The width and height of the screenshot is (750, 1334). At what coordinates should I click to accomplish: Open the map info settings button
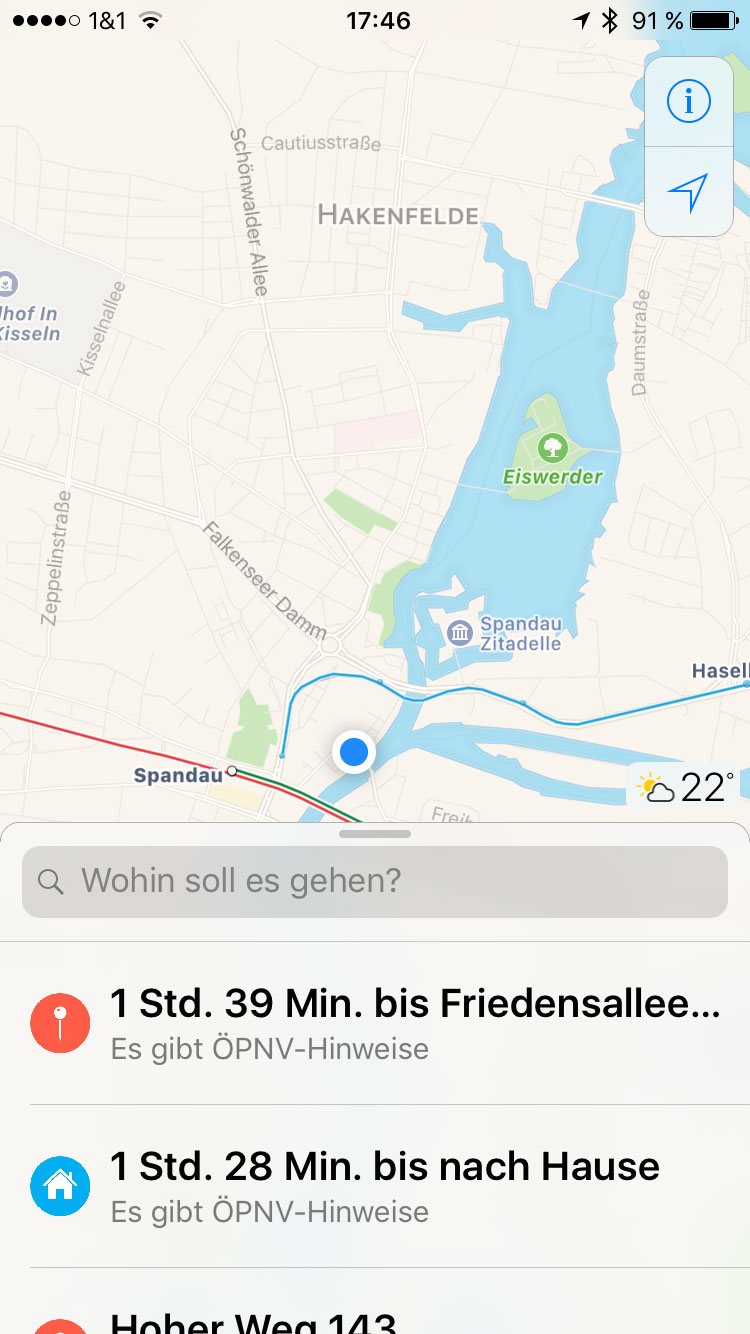[689, 101]
